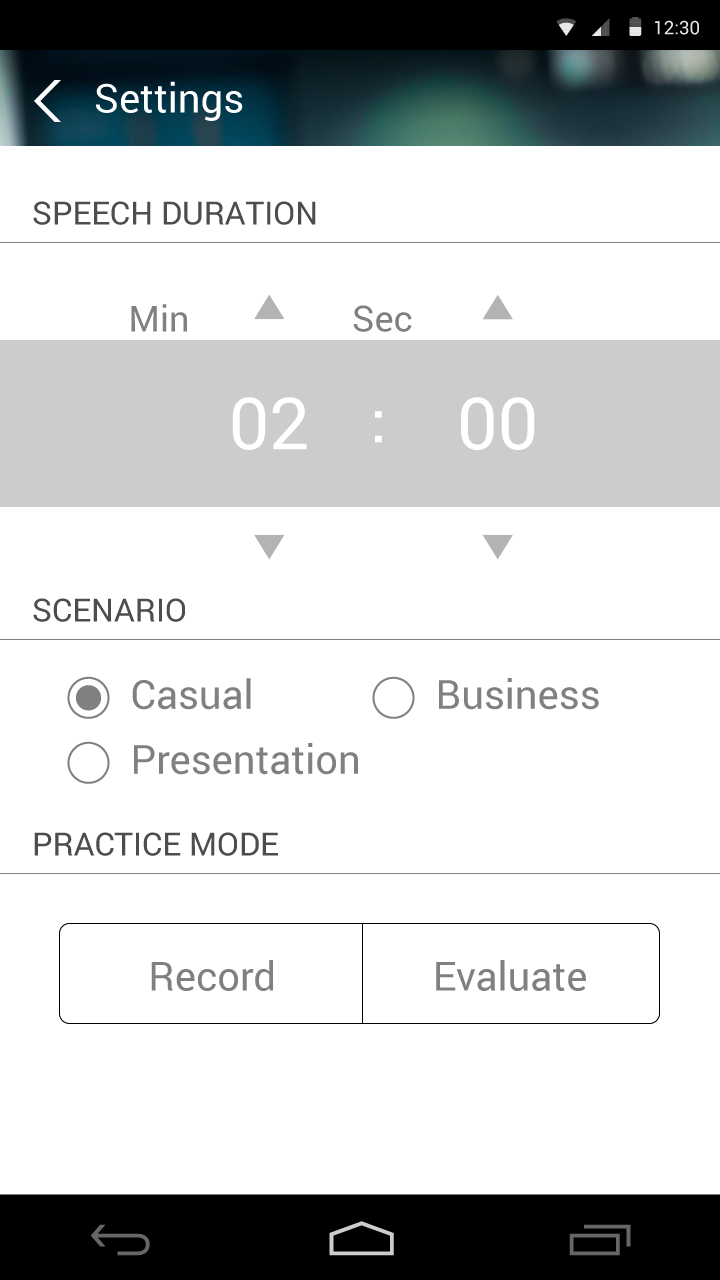Decrease the seconds with the down arrow
The image size is (720, 1280).
point(497,546)
